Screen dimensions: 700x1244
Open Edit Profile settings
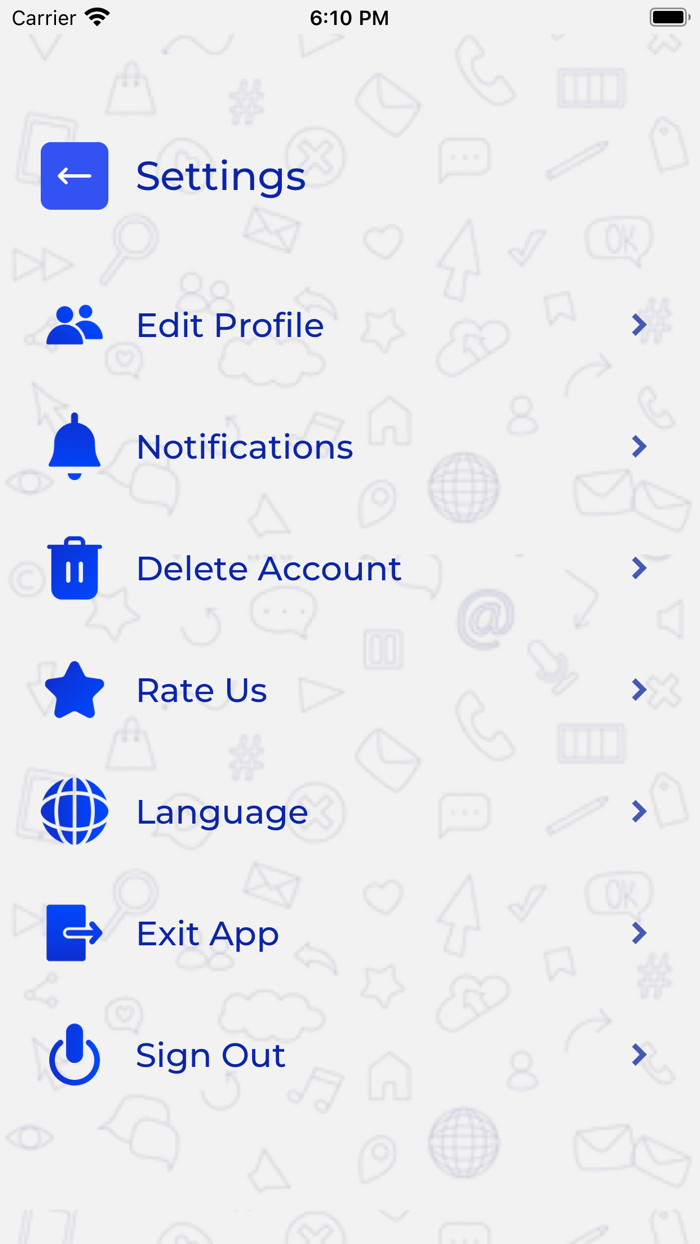pyautogui.click(x=230, y=326)
